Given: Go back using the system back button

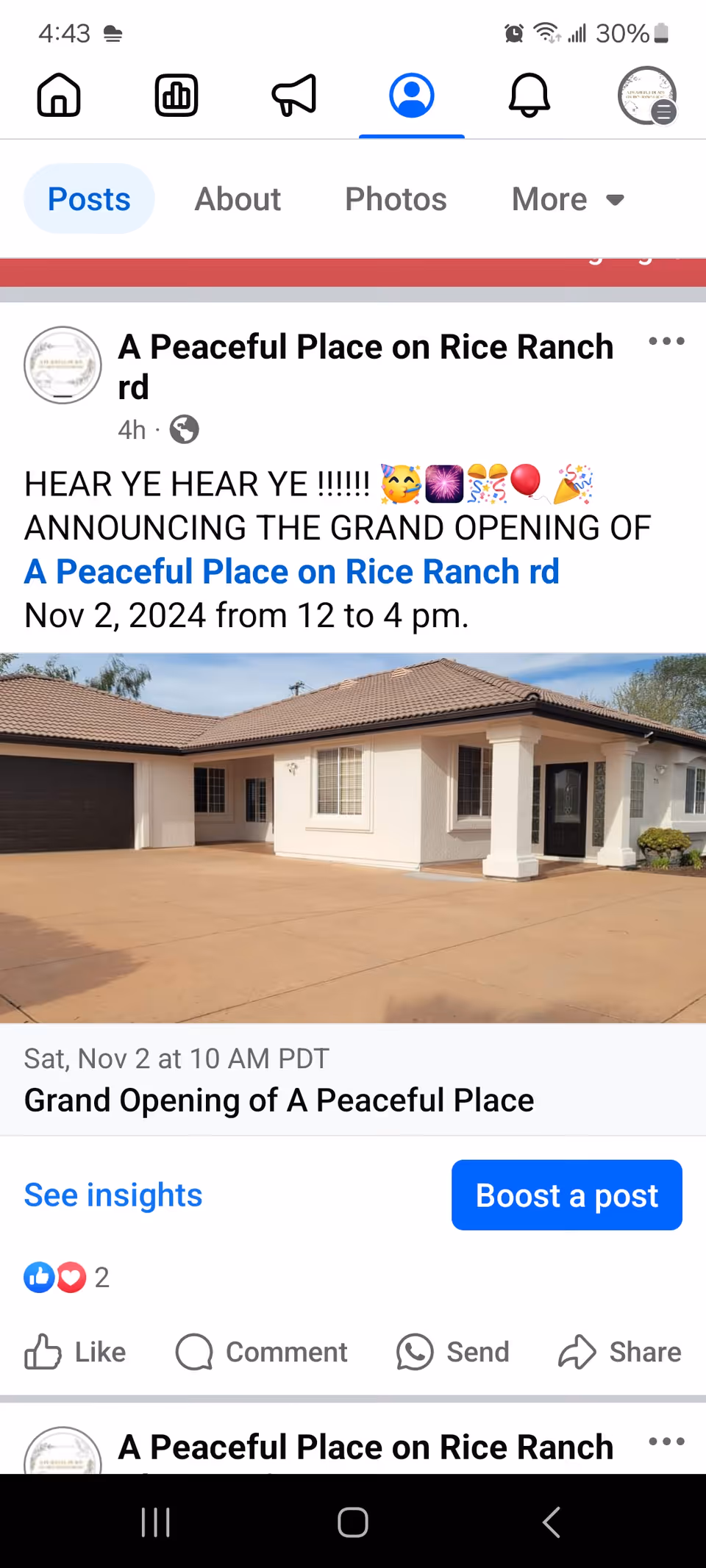Looking at the screenshot, I should (552, 1522).
